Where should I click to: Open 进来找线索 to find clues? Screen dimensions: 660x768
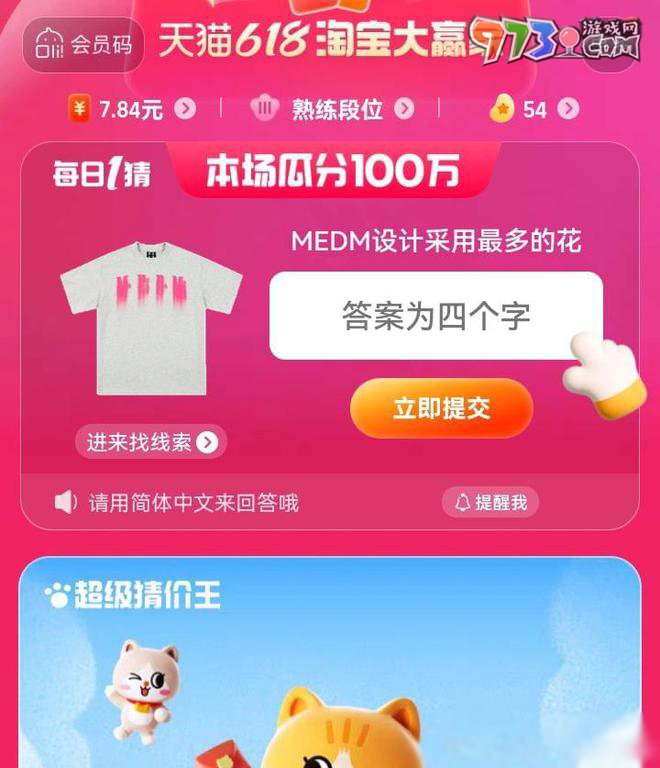[x=151, y=442]
